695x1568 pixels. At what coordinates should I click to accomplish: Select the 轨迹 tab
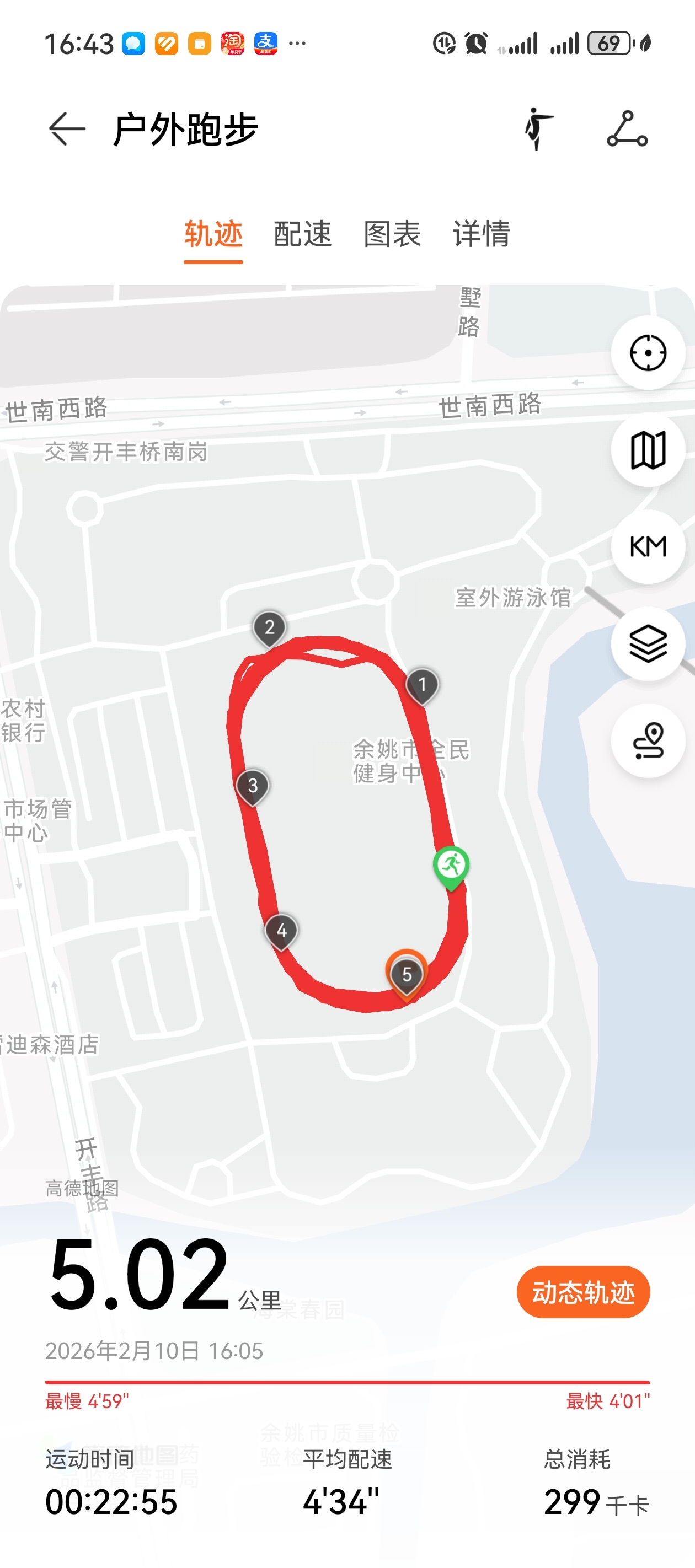(213, 234)
